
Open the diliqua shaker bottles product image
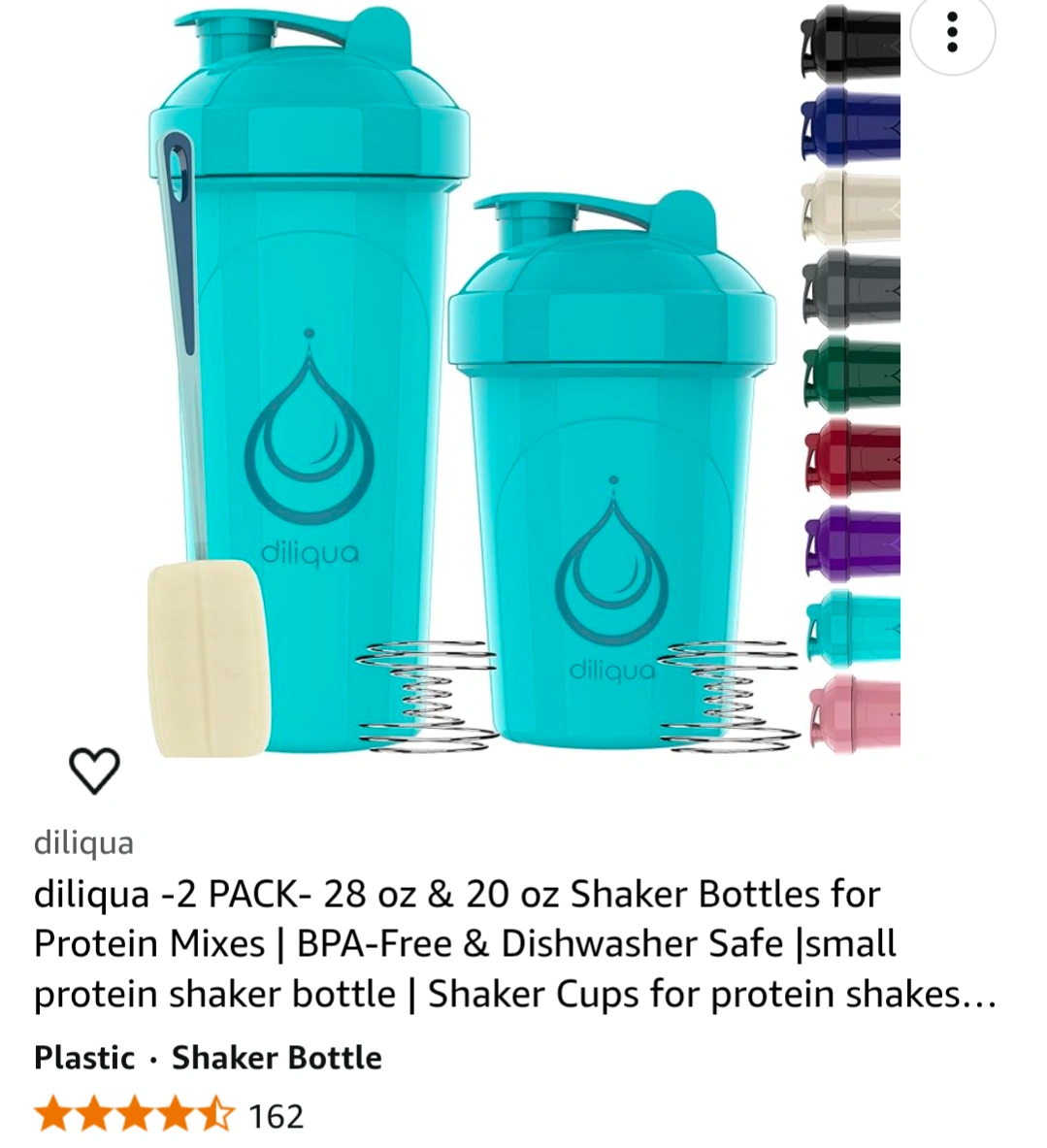point(524,380)
